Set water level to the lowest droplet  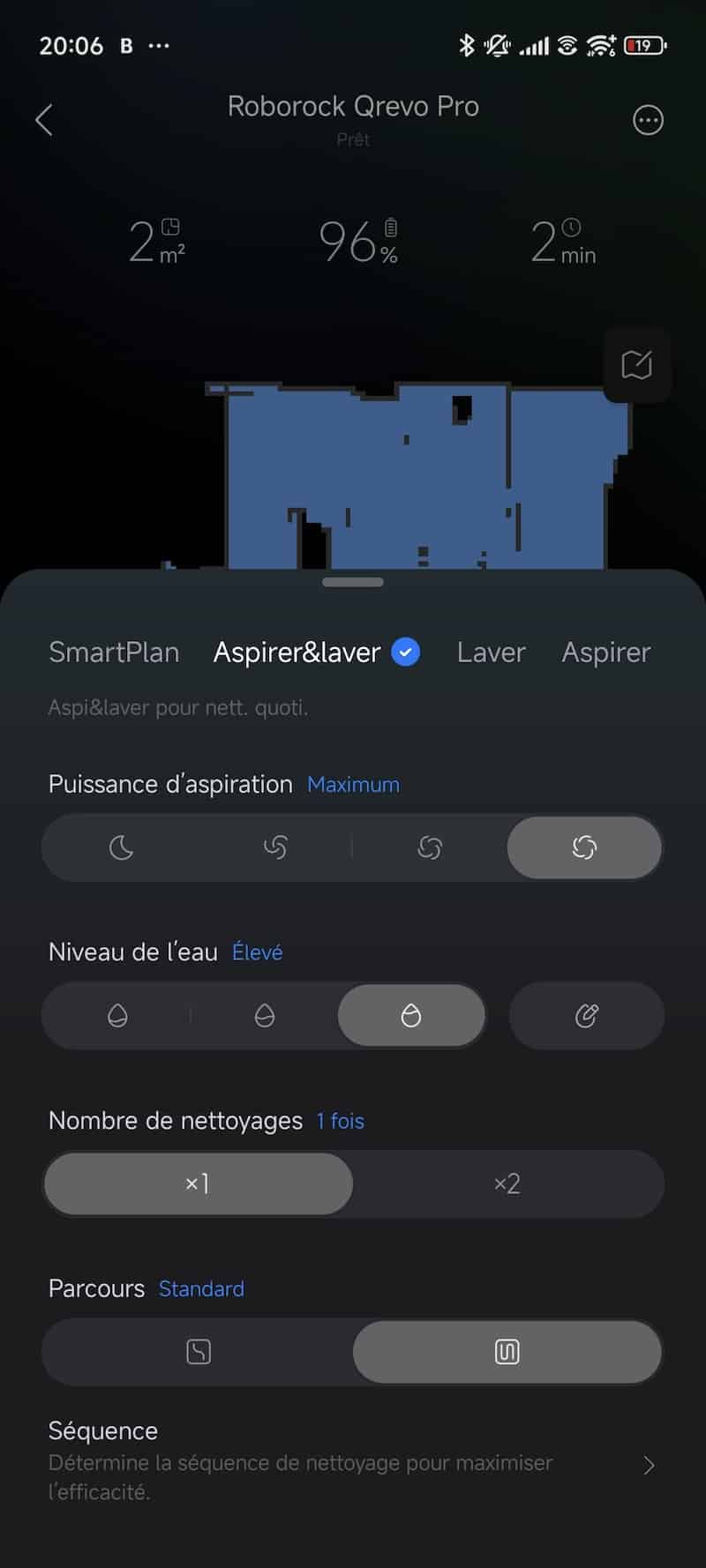[x=117, y=1016]
